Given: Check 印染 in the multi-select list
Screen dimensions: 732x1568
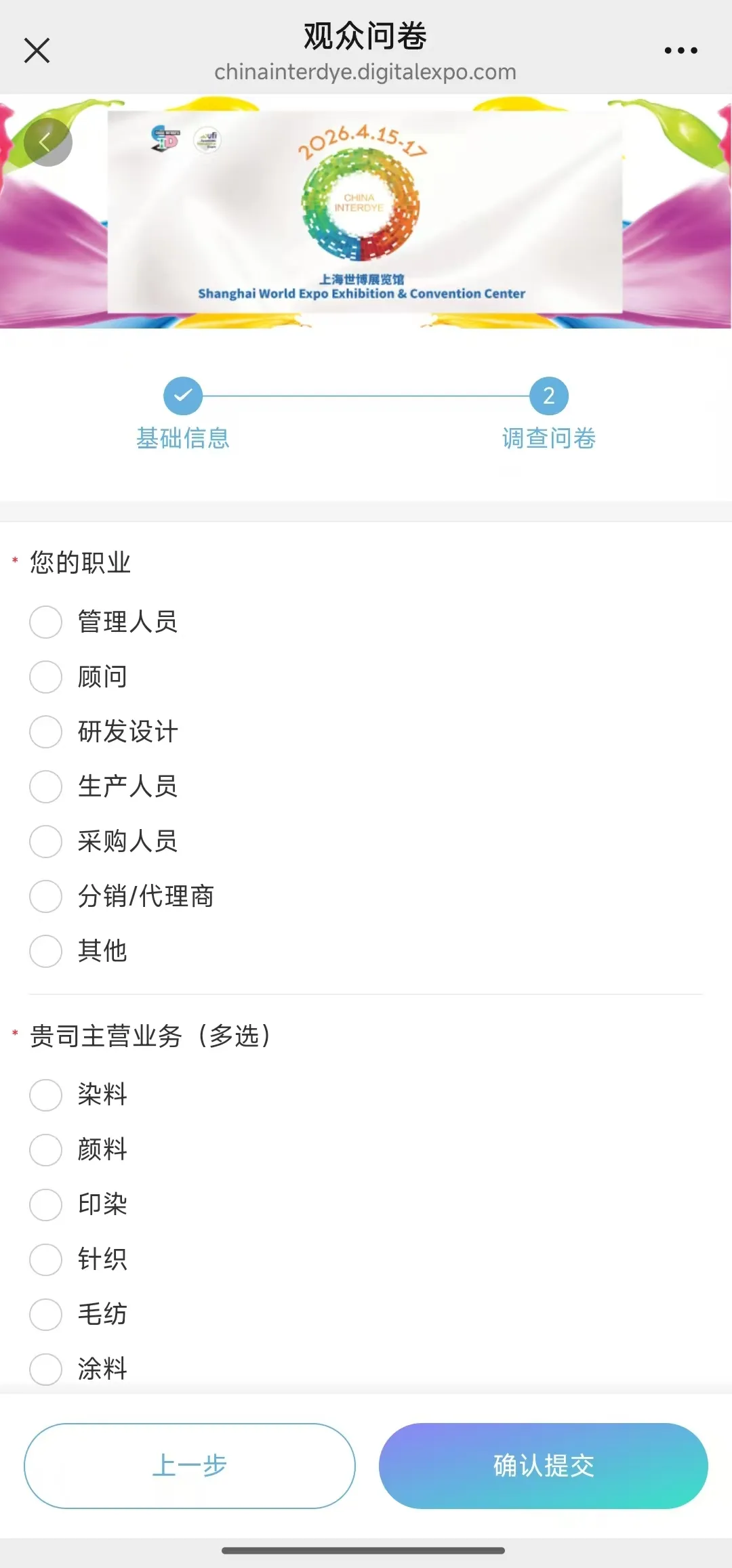Looking at the screenshot, I should (45, 1205).
